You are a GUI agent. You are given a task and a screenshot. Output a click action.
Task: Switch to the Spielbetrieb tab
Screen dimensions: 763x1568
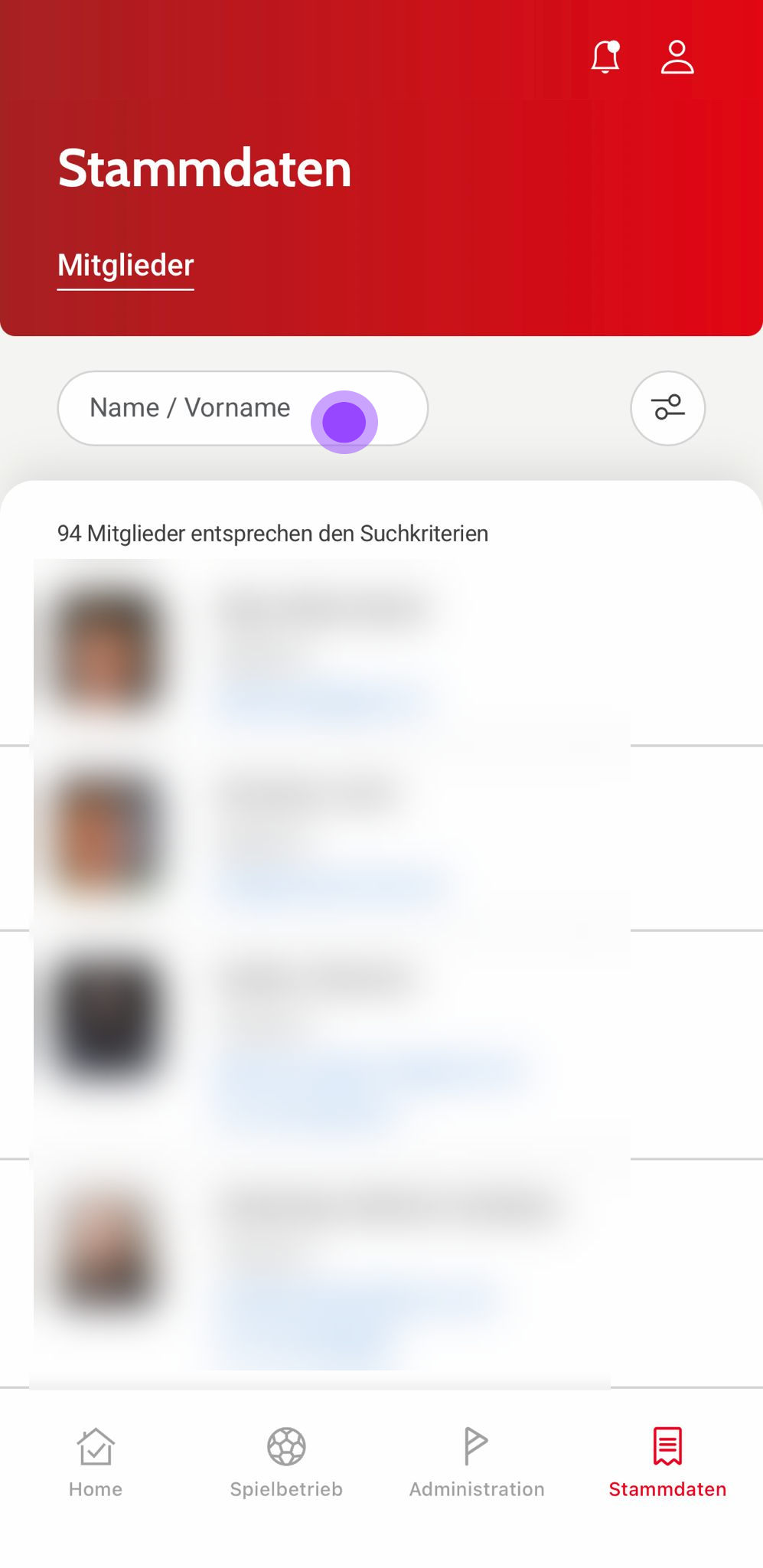click(x=286, y=1461)
